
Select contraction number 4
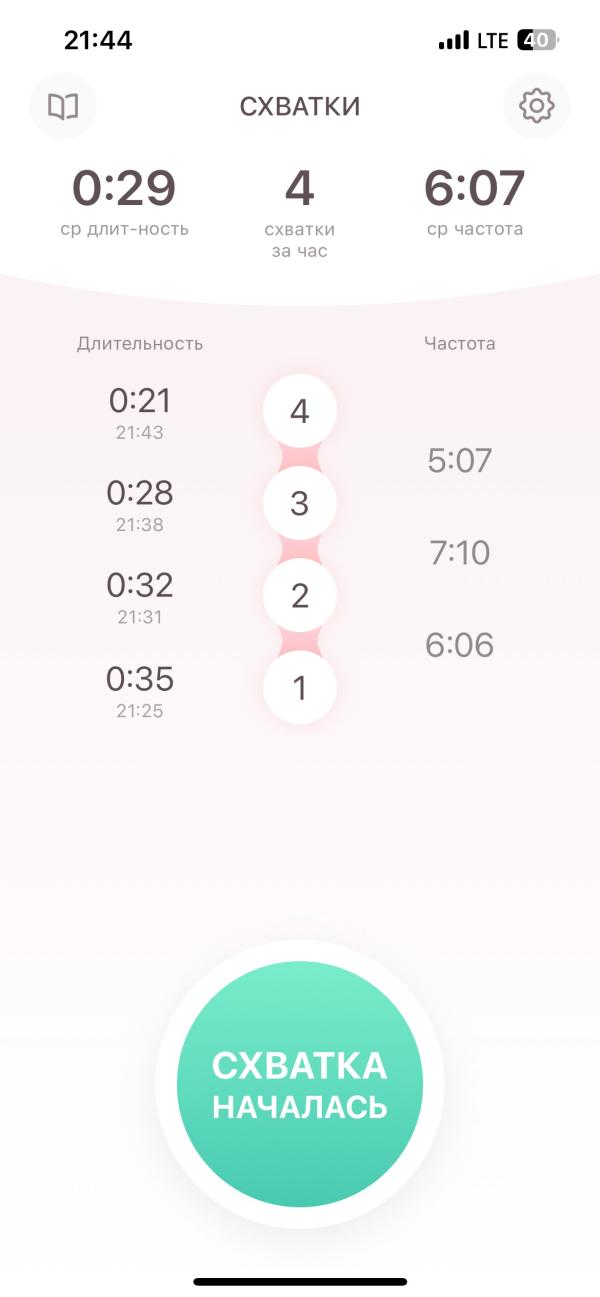[299, 411]
